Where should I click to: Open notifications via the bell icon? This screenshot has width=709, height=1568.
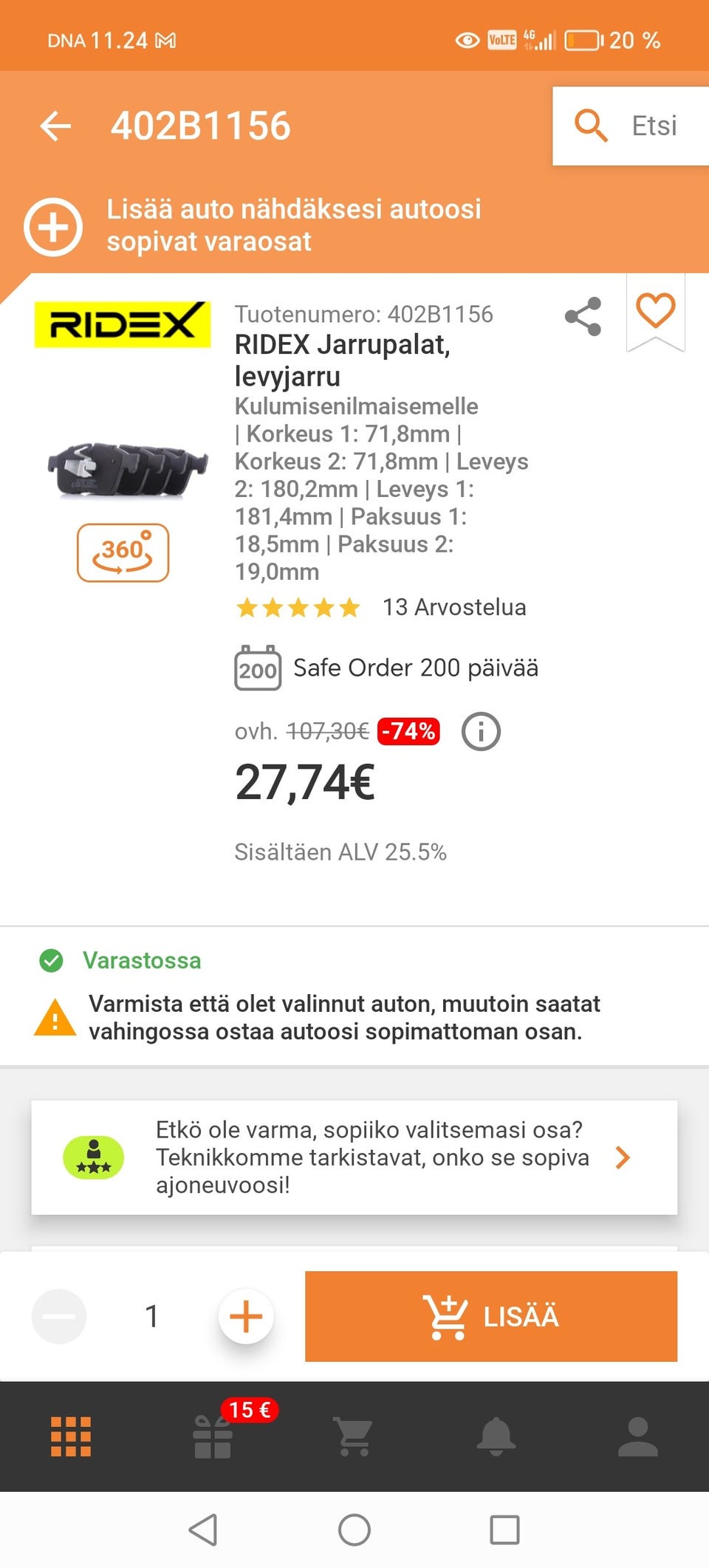pyautogui.click(x=496, y=1438)
